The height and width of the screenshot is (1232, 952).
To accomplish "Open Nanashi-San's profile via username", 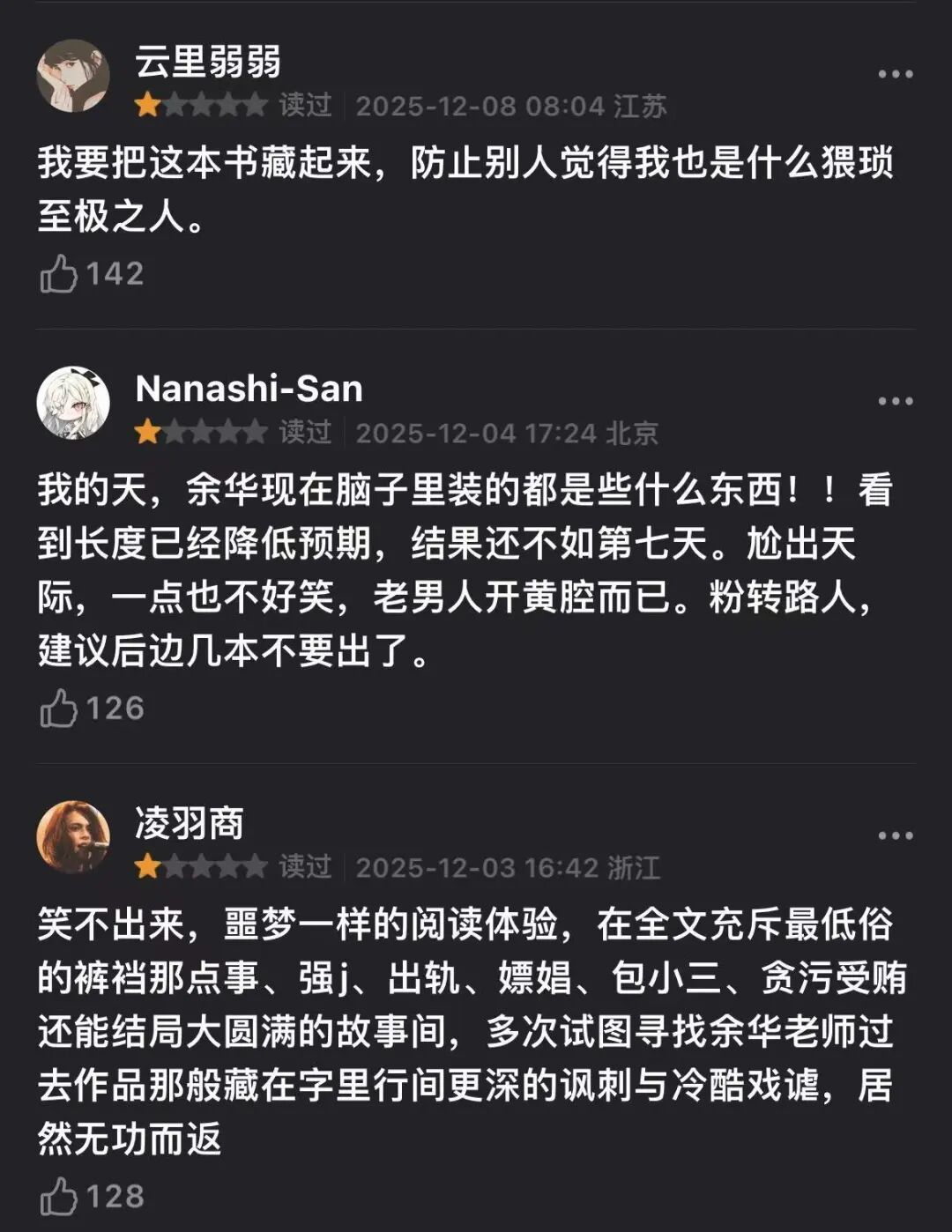I will 249,389.
